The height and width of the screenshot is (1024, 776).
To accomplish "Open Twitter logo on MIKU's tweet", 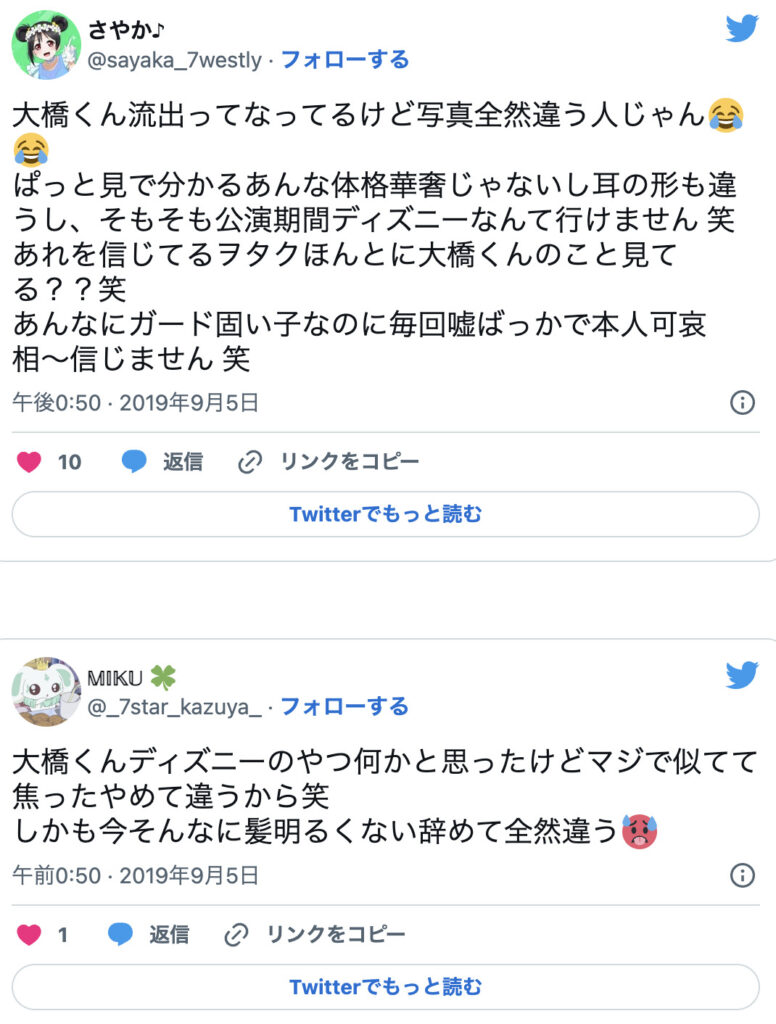I will (x=742, y=675).
